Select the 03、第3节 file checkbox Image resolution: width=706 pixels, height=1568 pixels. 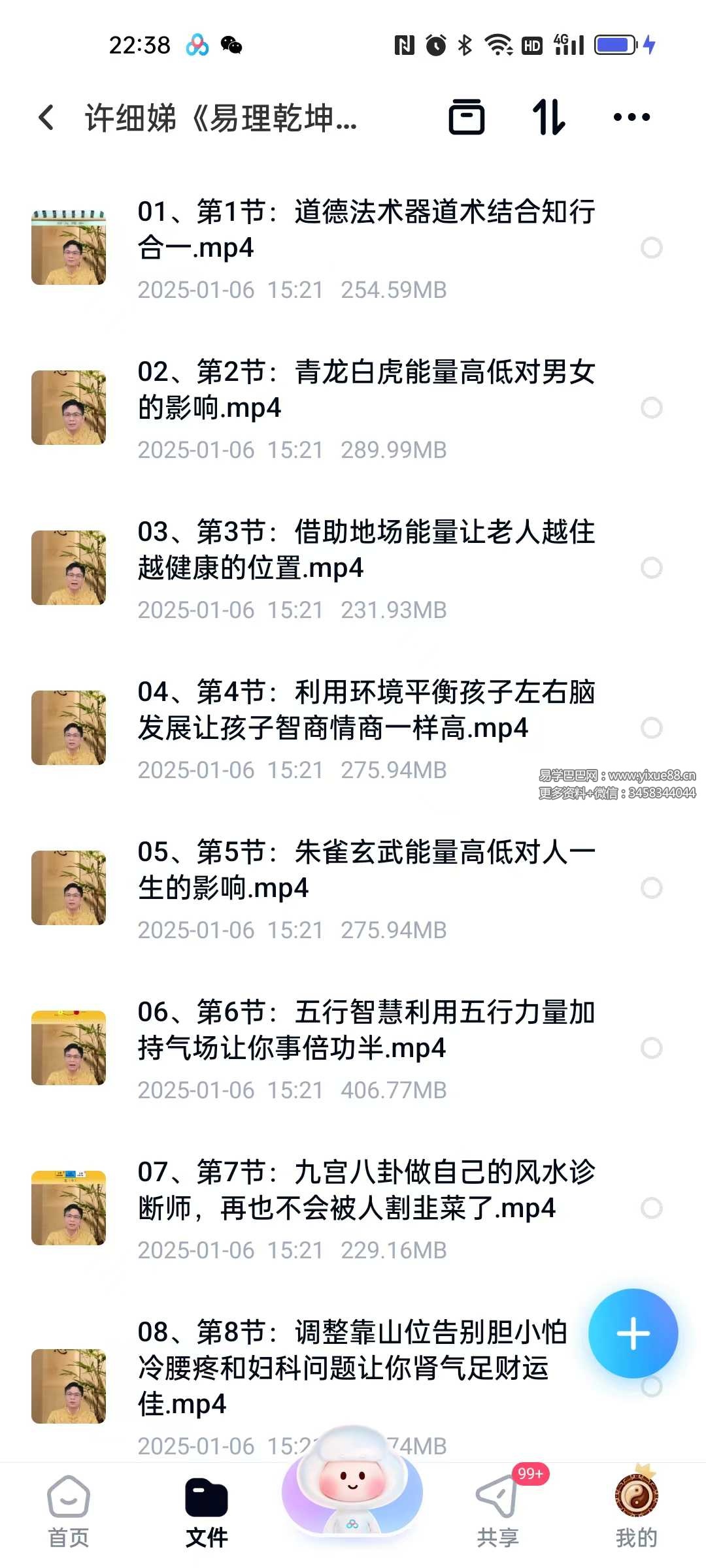coord(652,568)
